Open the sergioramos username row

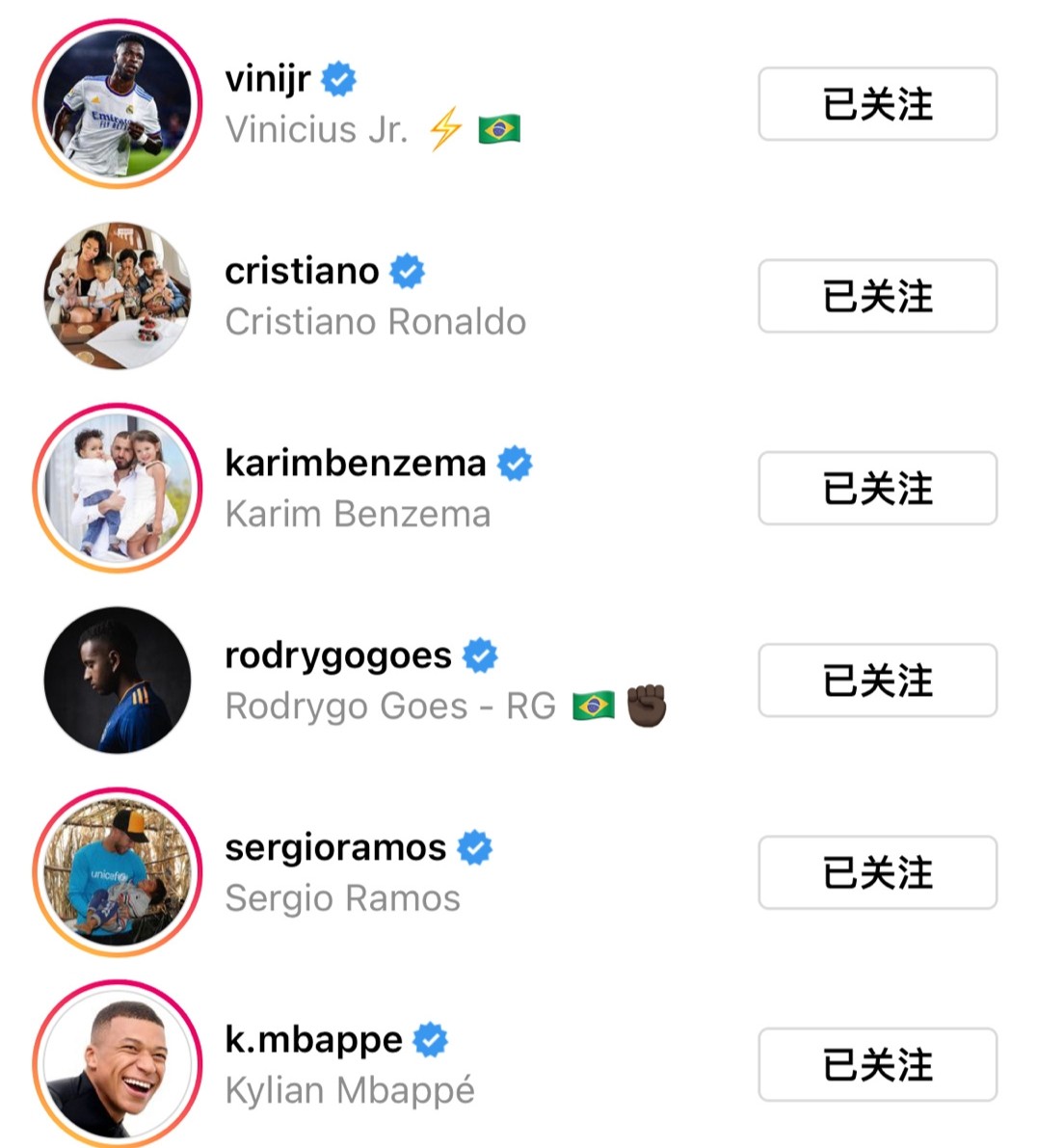click(x=335, y=847)
